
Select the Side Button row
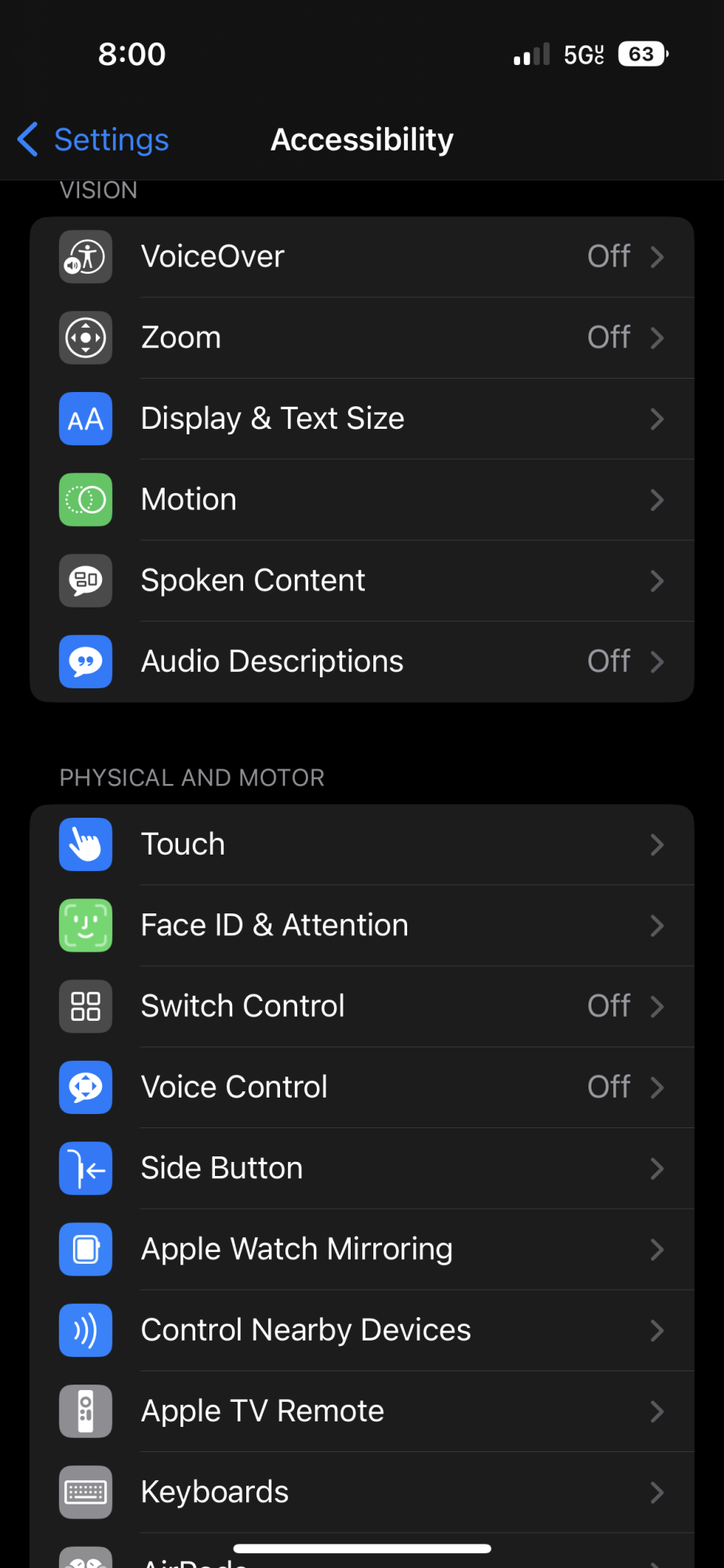pos(361,1168)
